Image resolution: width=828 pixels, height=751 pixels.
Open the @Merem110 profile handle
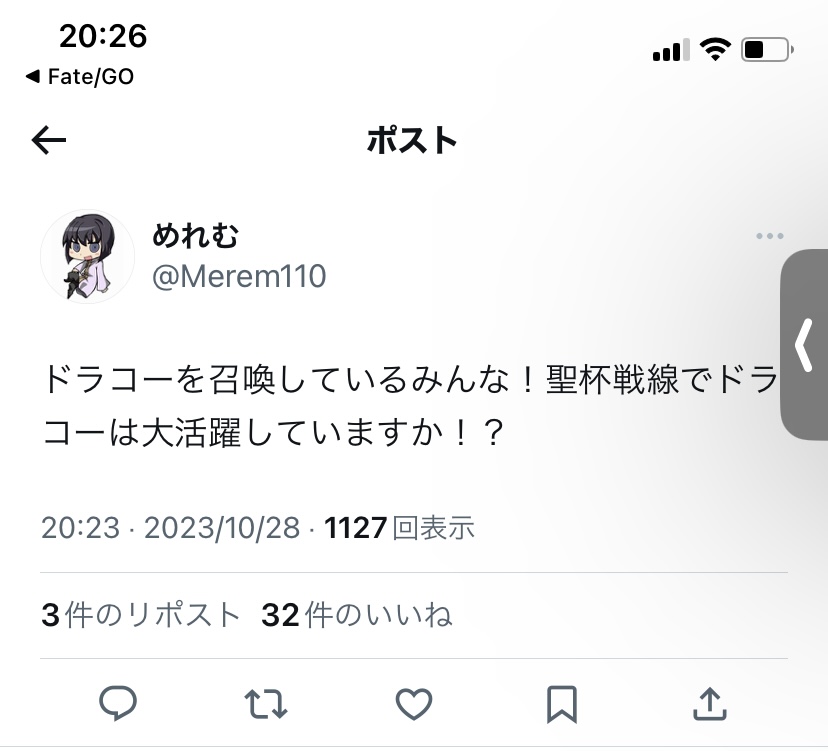pyautogui.click(x=239, y=277)
